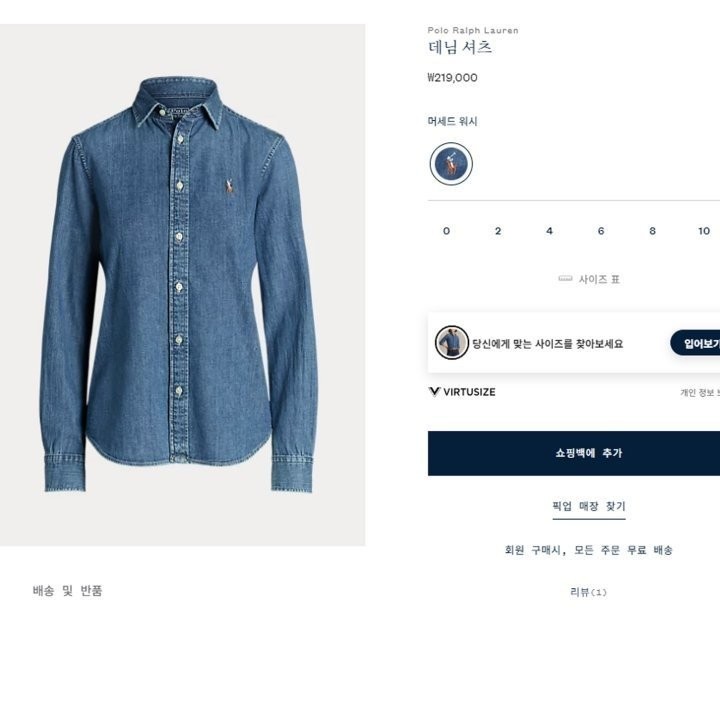Choose size 4
Screen dimensions: 720x720
[x=549, y=231]
